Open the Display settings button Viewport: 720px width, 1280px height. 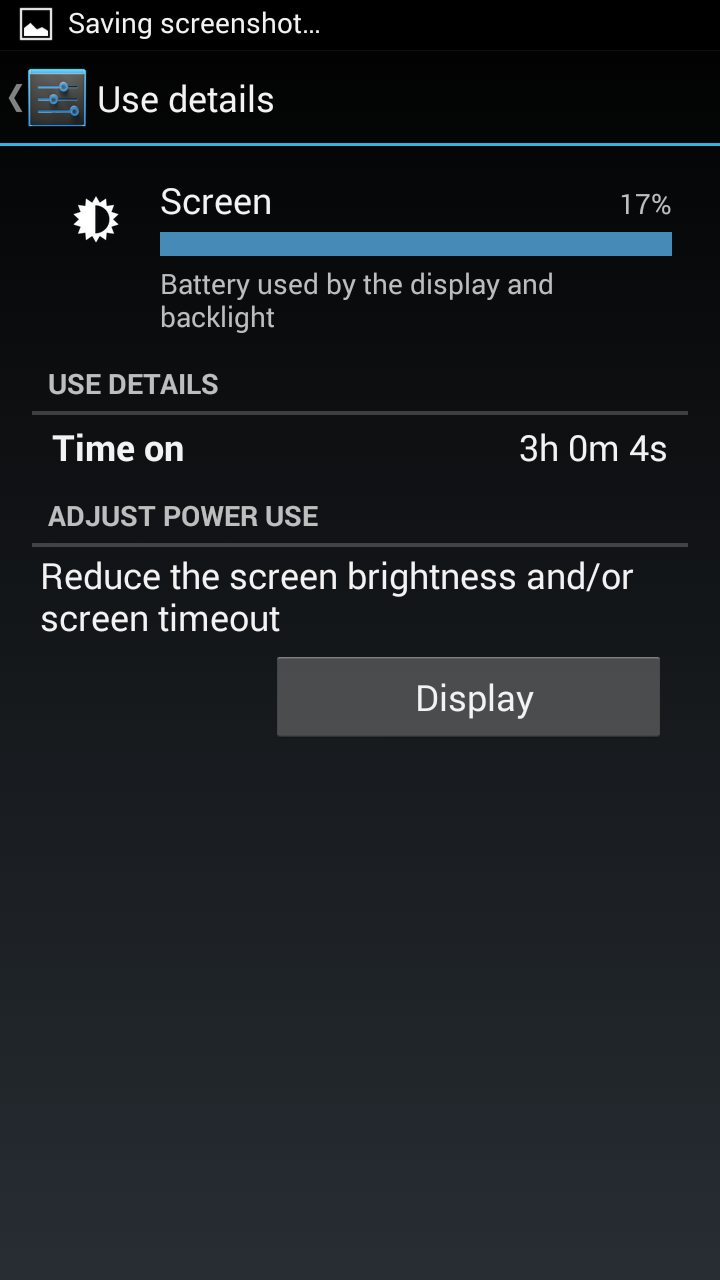point(468,697)
